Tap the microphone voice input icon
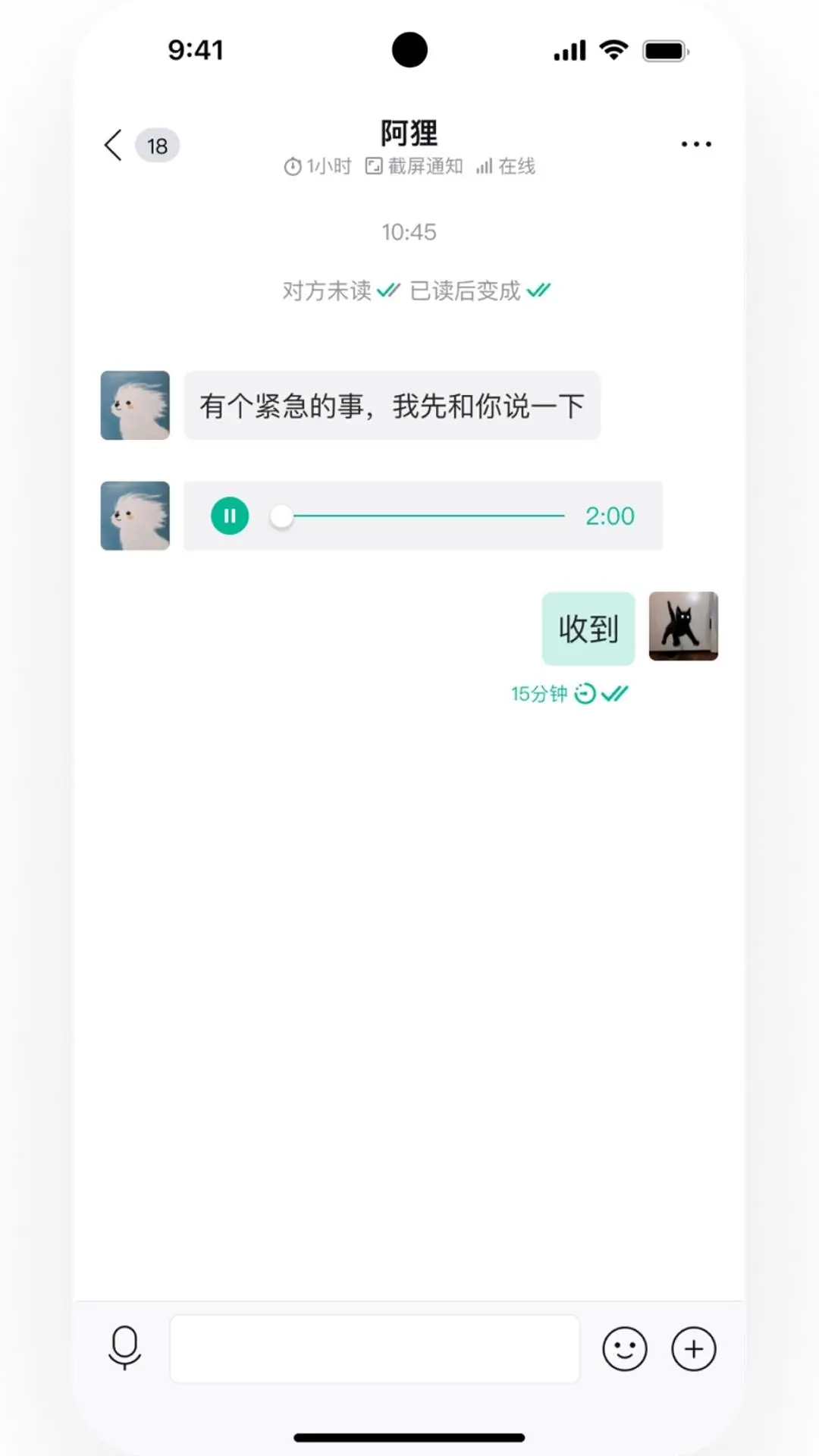819x1456 pixels. 125,1348
